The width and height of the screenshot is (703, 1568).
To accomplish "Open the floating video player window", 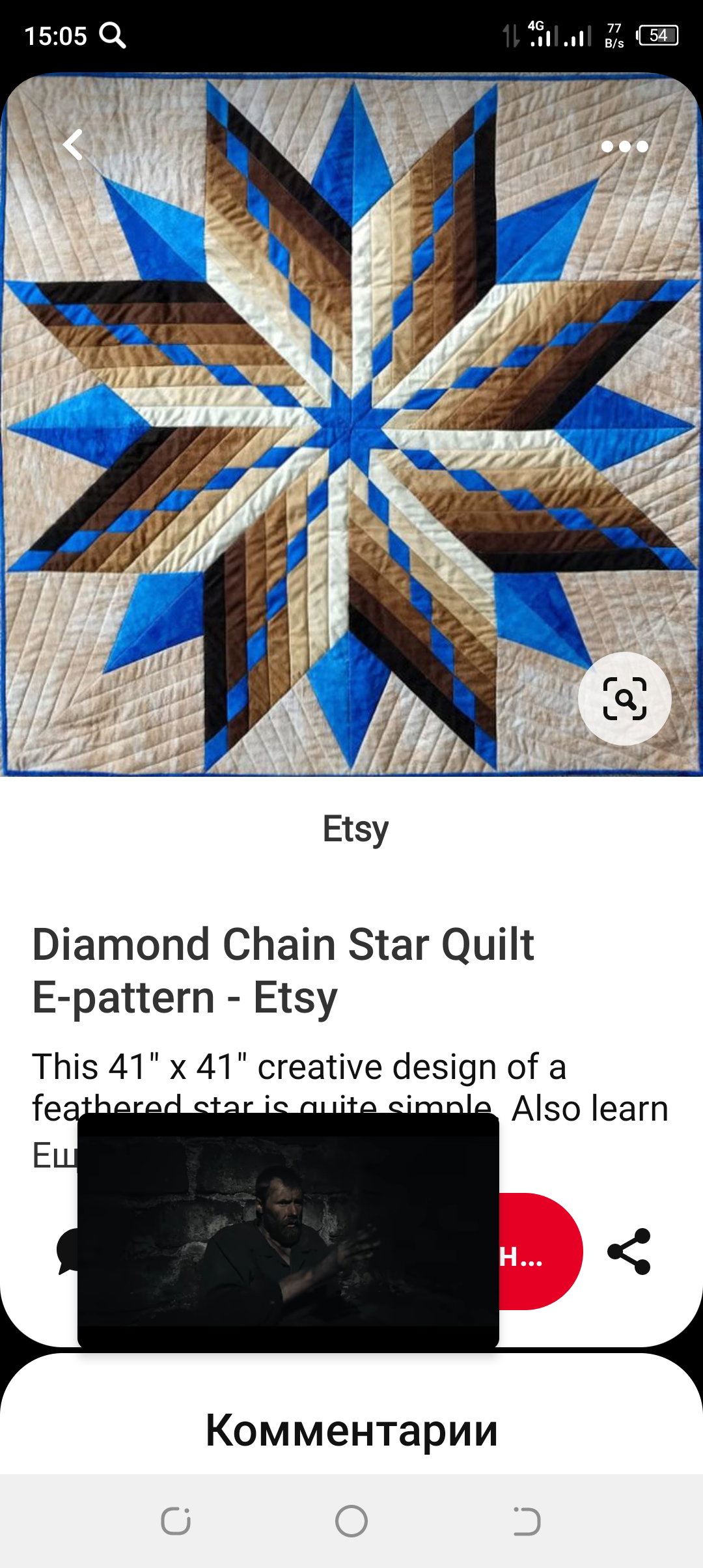I will (288, 1231).
